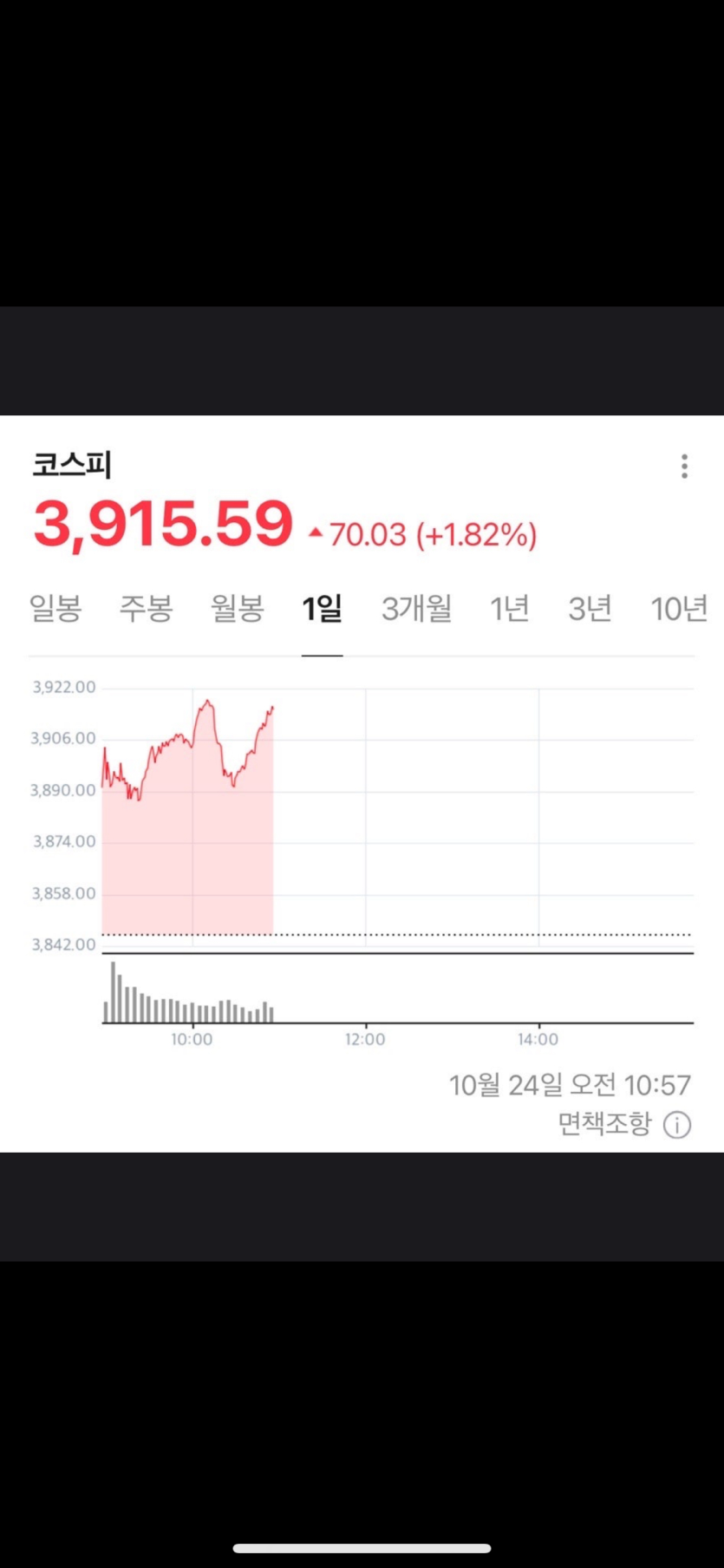Show the 1년 range chart
Screen dimensions: 724x1568
[510, 609]
